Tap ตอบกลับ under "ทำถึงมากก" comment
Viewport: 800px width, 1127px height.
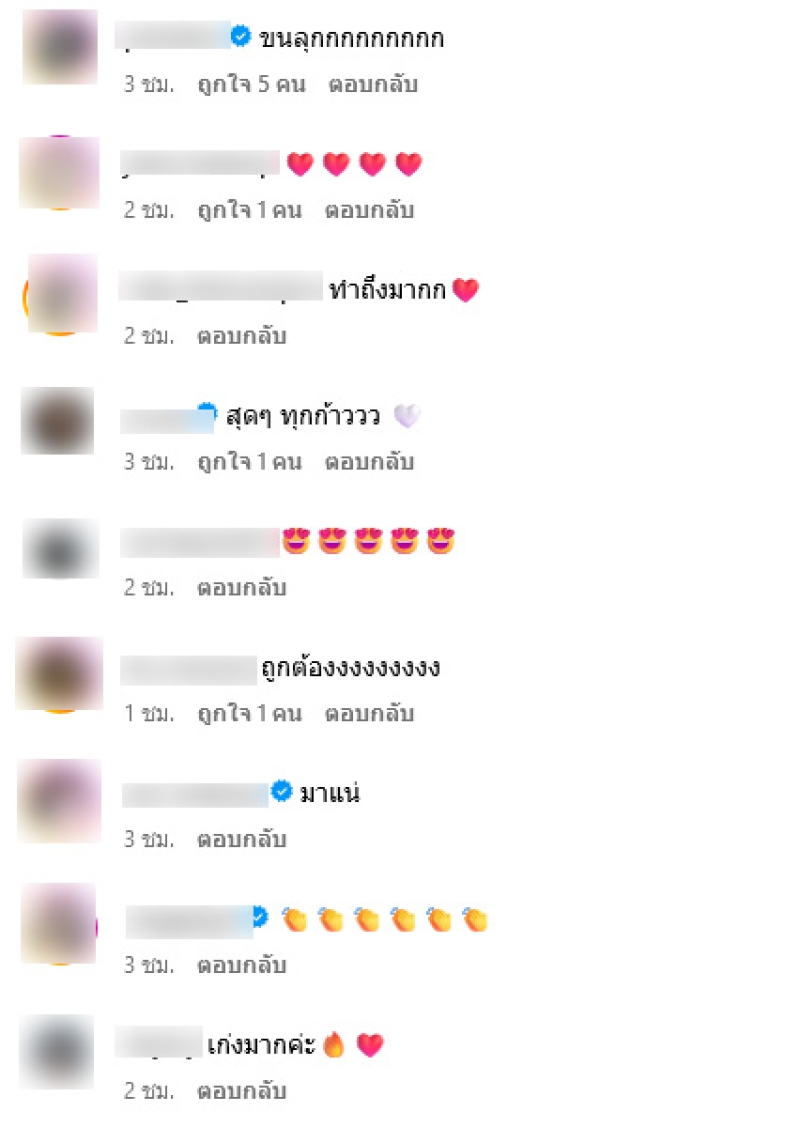pos(242,336)
